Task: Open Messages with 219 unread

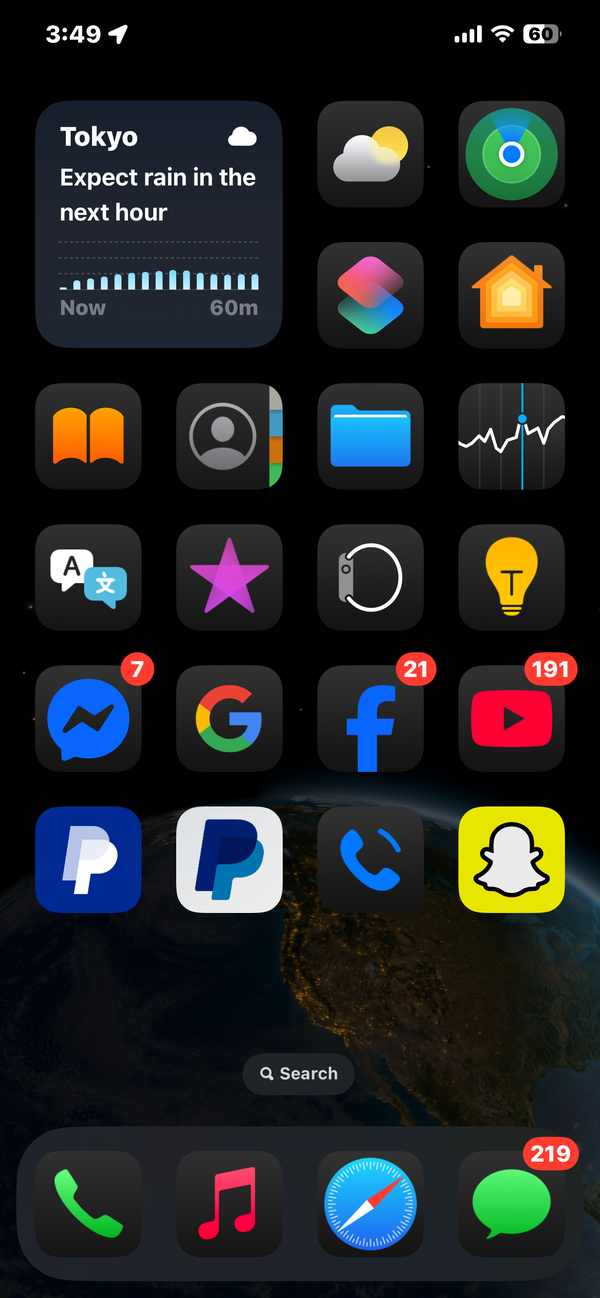Action: pos(511,1203)
